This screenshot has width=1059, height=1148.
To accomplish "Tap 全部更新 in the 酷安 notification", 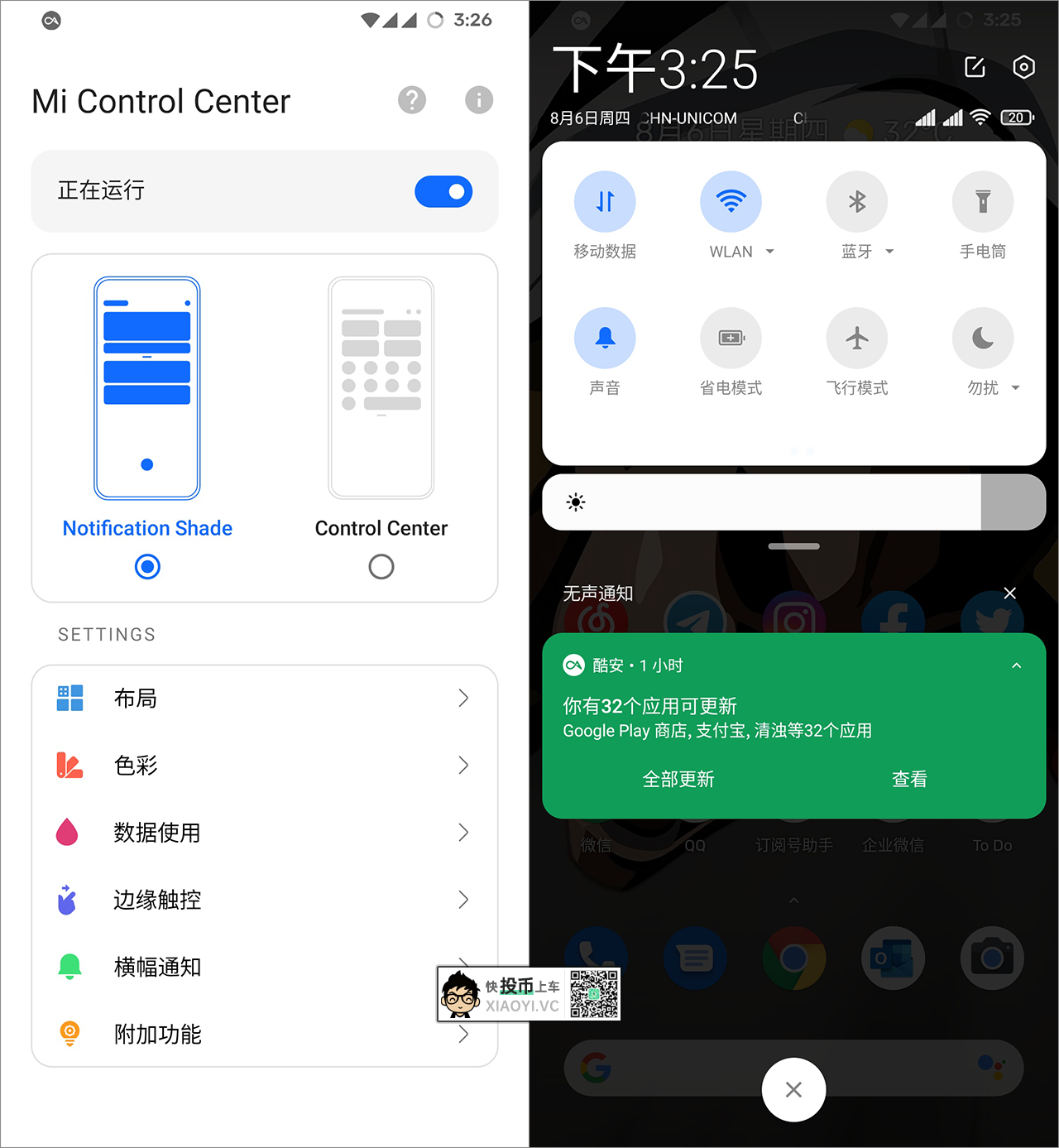I will (x=678, y=779).
